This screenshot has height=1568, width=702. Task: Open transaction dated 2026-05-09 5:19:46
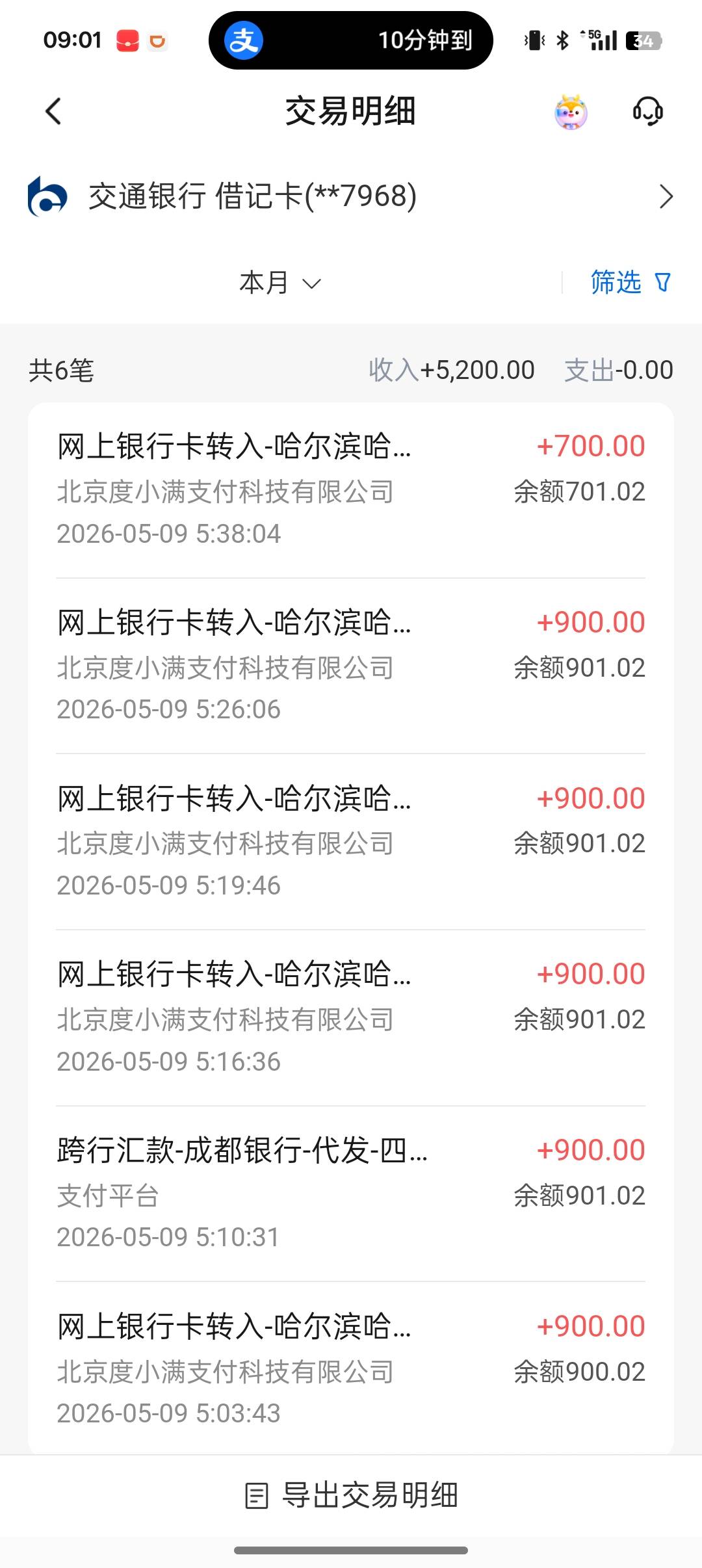point(351,842)
